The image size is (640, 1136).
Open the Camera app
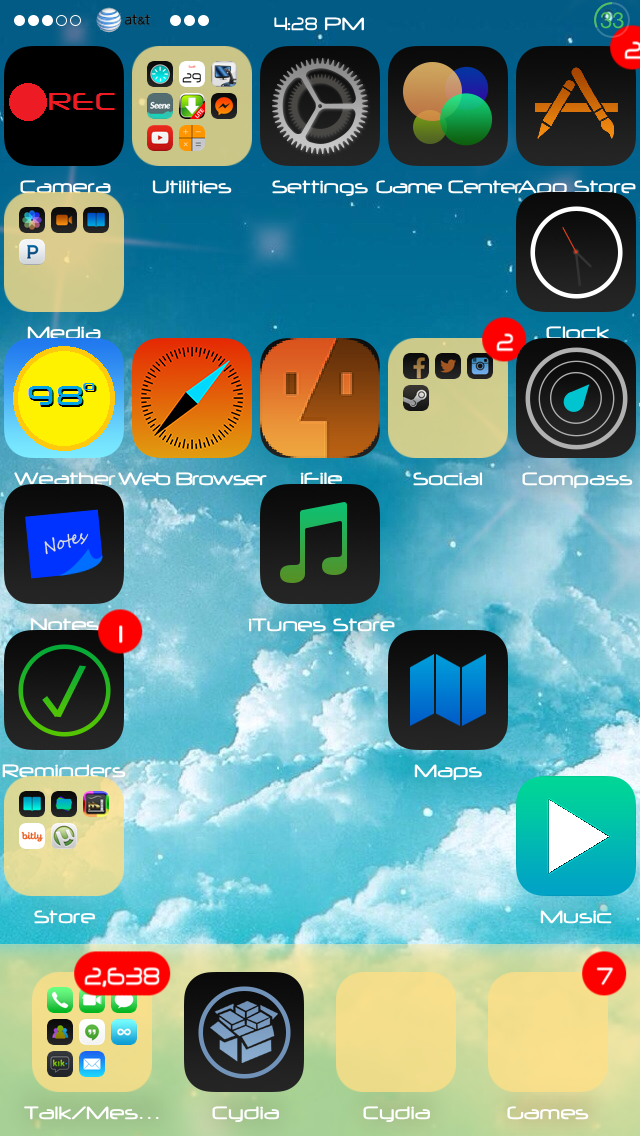pos(64,106)
